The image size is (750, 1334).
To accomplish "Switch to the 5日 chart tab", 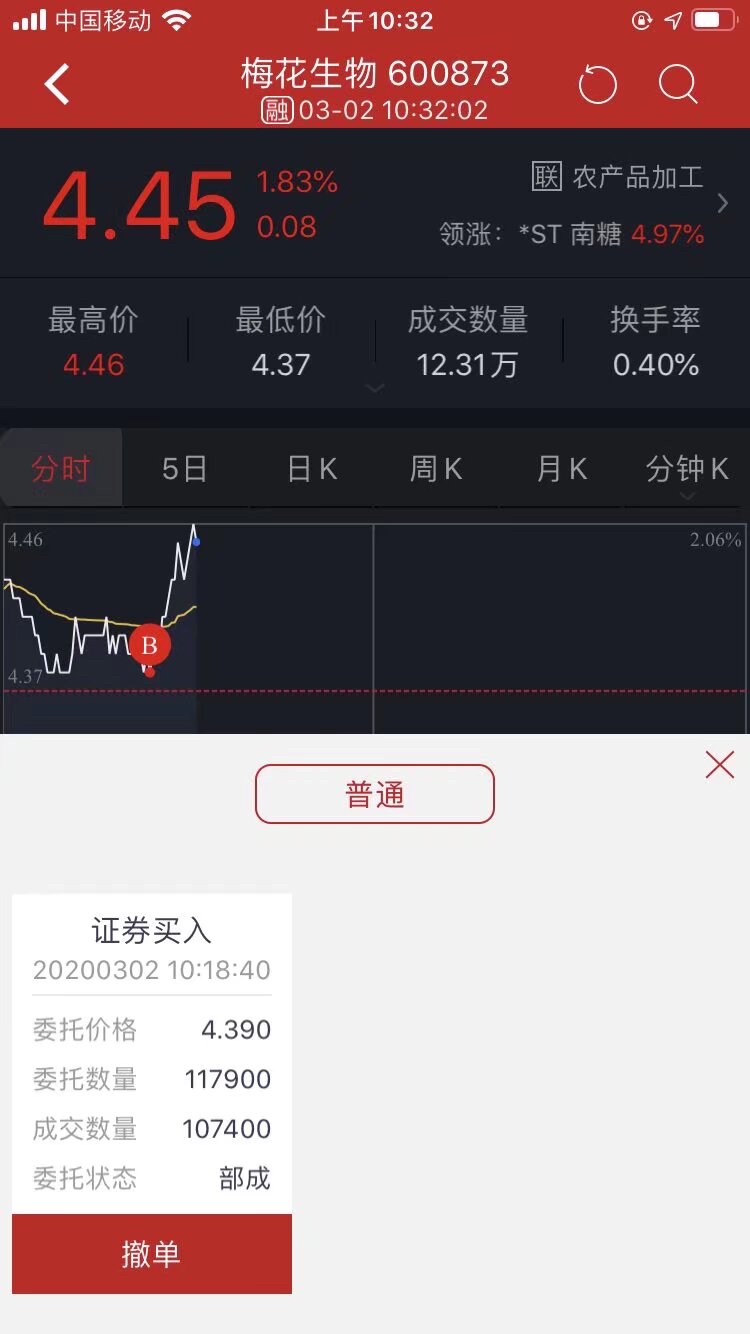I will coord(185,468).
